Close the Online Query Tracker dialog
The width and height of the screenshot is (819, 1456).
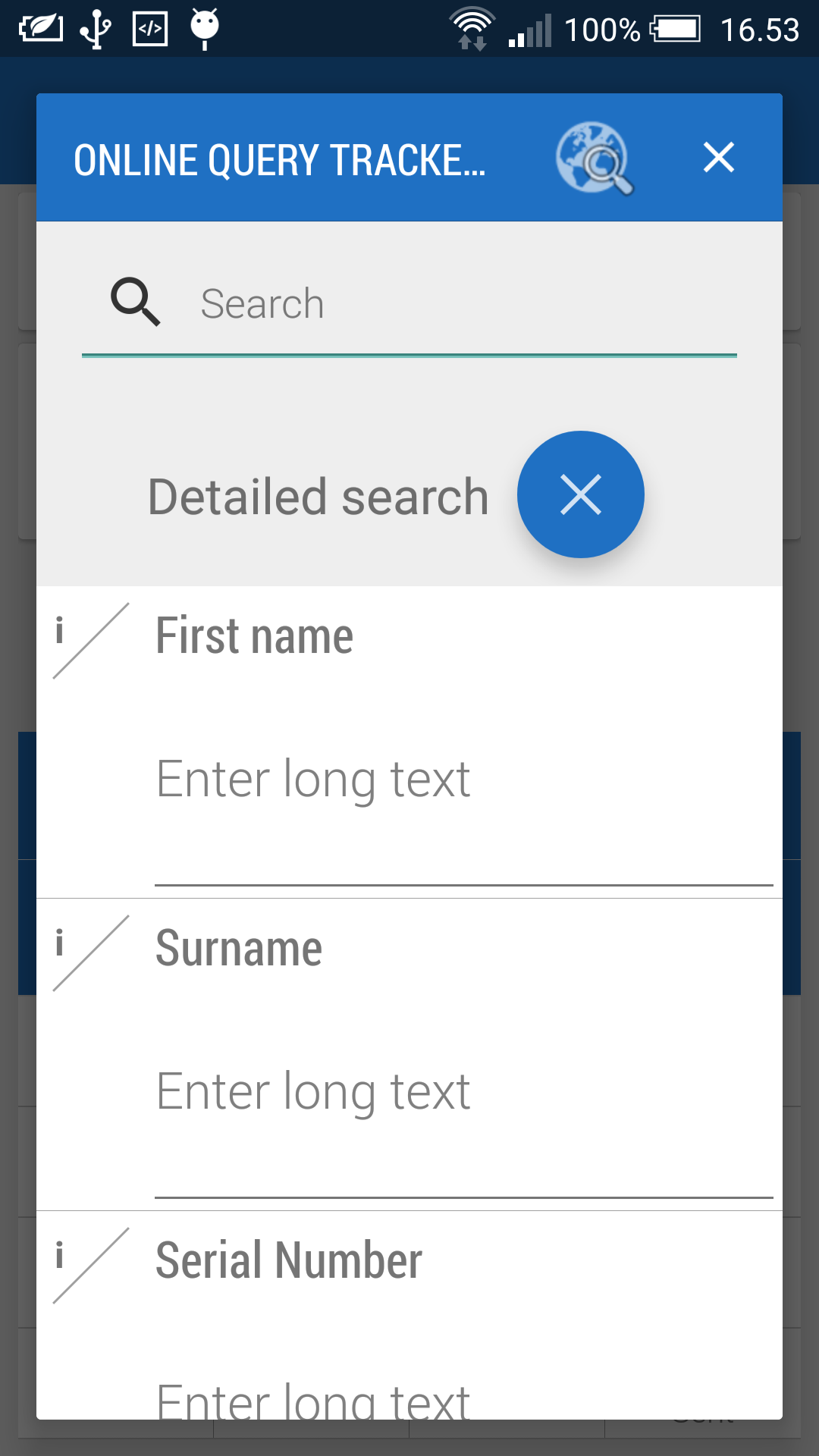718,158
